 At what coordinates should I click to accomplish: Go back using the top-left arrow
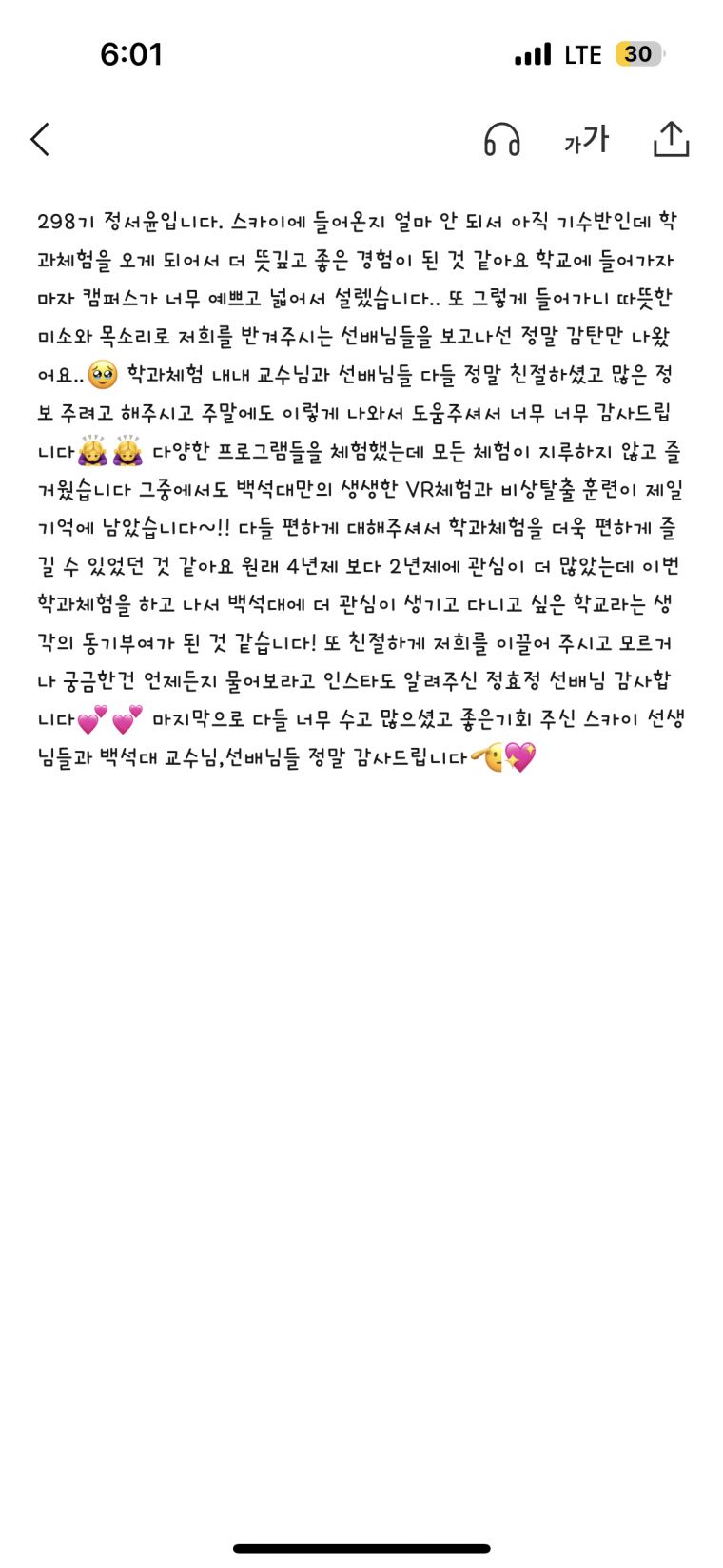40,140
